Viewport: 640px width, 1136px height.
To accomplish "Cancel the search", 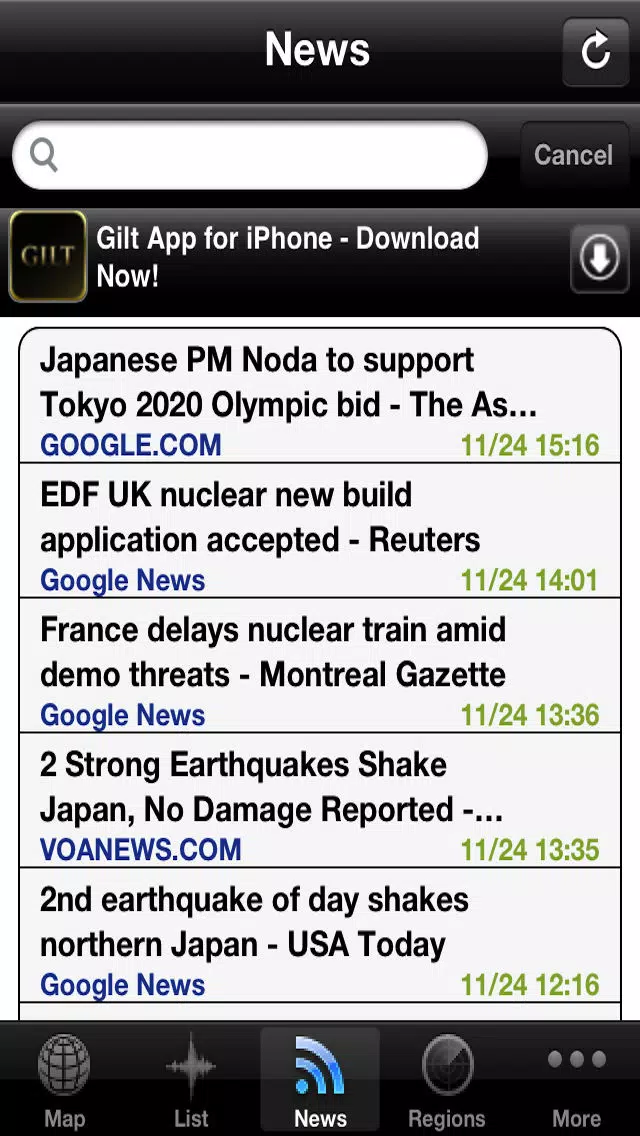I will point(574,155).
